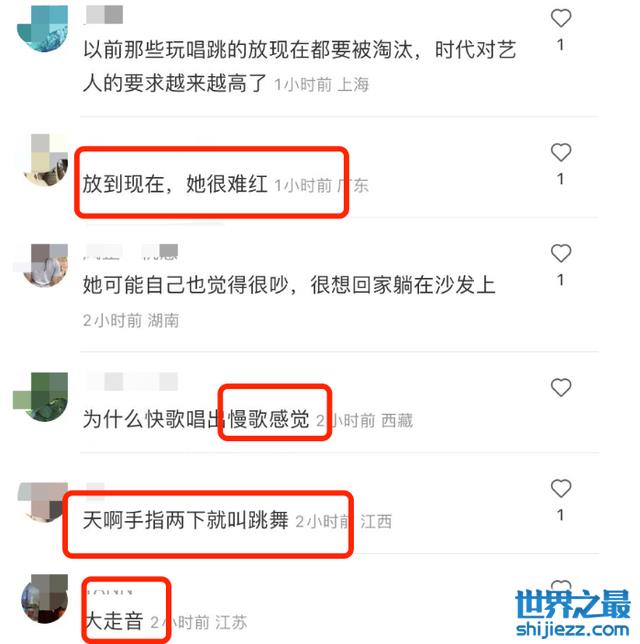The height and width of the screenshot is (644, 640).
Task: Open avatar of the 江苏 commenter
Action: [x=44, y=600]
